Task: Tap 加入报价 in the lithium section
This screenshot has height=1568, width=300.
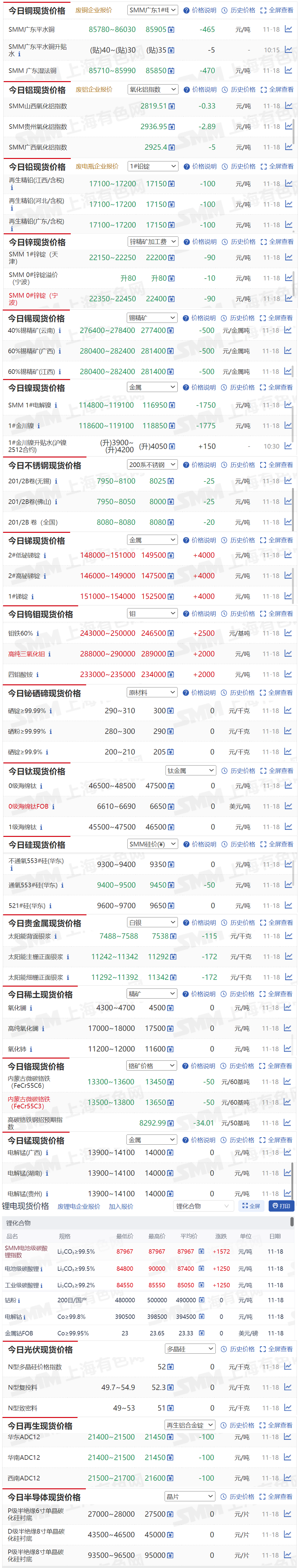Action: 121,1206
